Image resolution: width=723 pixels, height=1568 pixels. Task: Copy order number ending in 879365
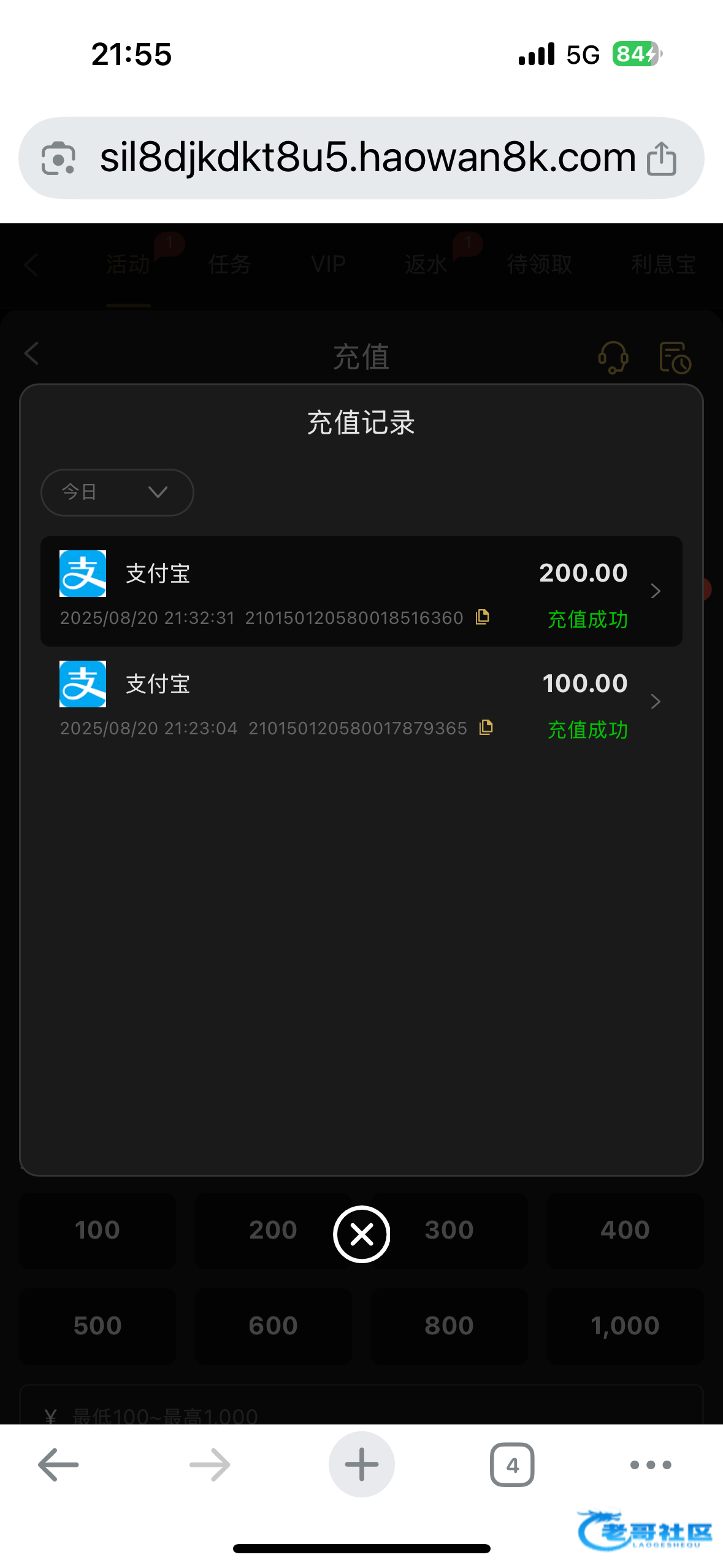click(486, 727)
